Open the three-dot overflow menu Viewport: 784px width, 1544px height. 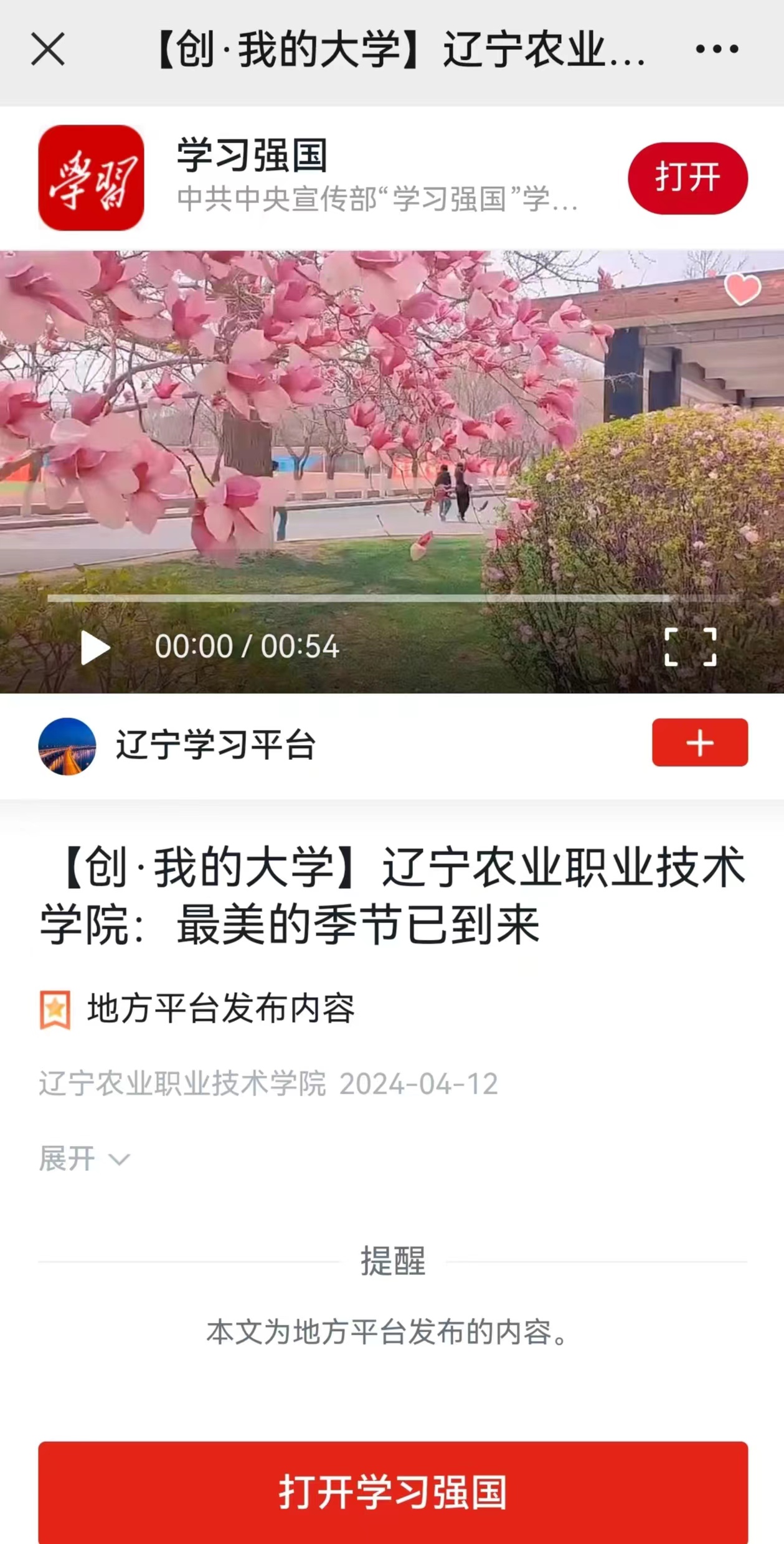(717, 49)
